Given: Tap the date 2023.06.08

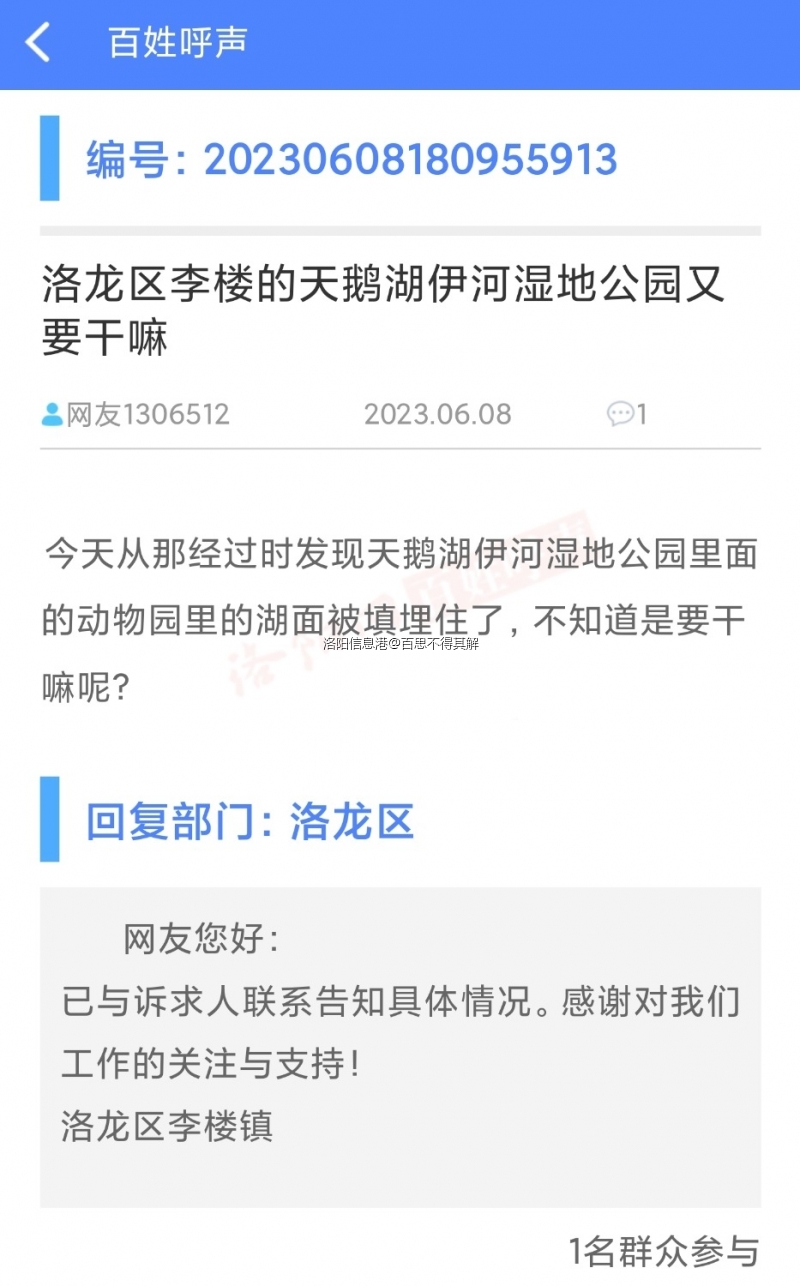Looking at the screenshot, I should click(437, 413).
